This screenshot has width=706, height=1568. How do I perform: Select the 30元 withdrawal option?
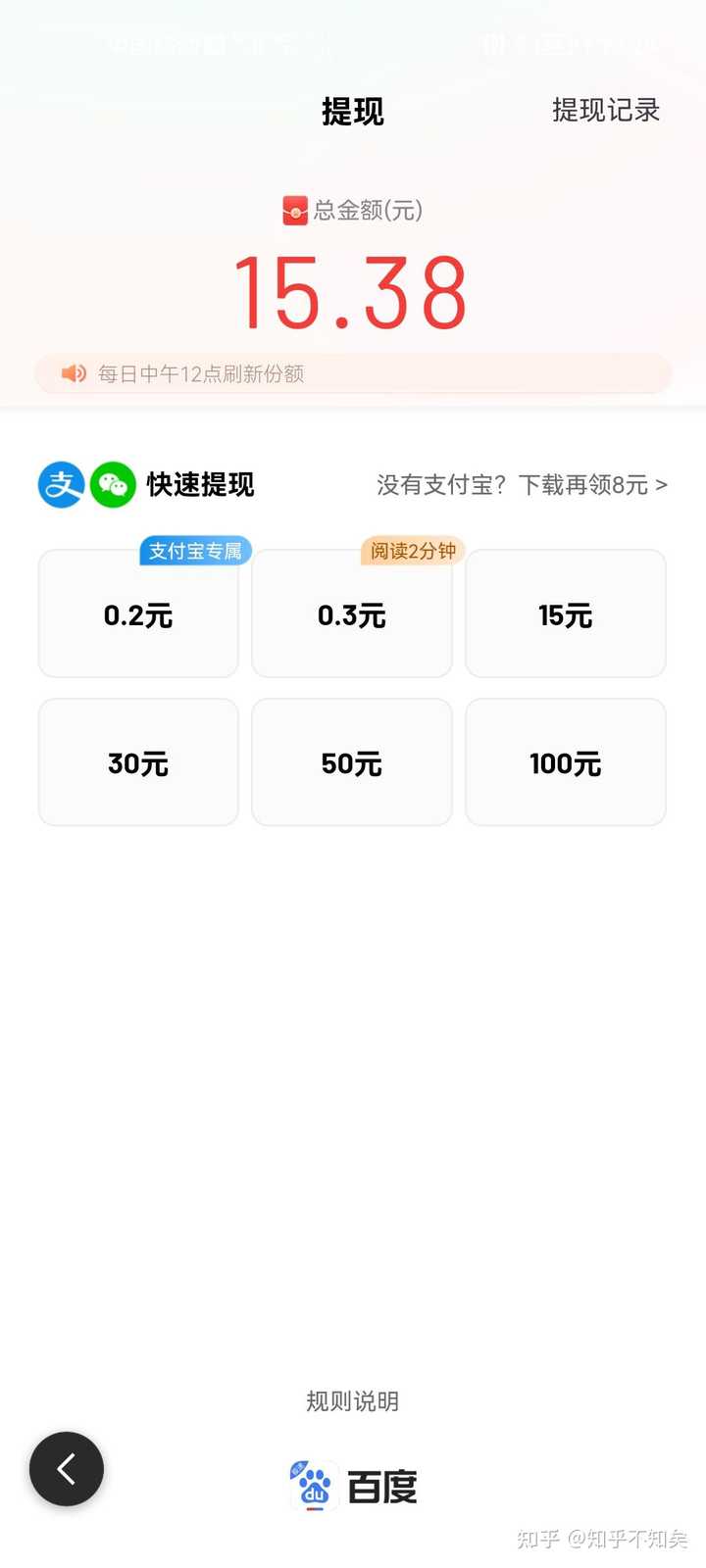coord(137,762)
